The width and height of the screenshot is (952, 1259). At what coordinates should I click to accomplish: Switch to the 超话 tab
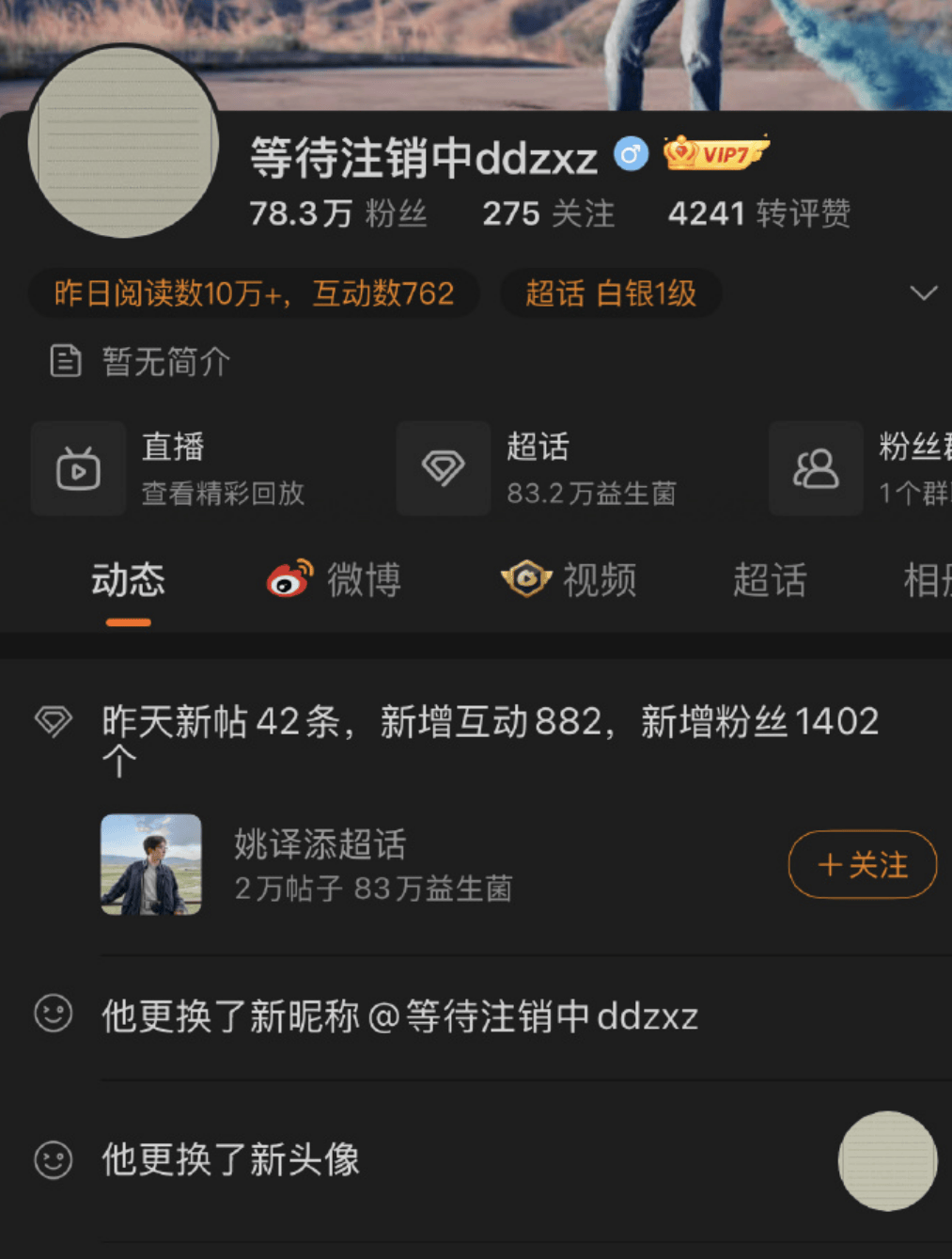[x=771, y=580]
